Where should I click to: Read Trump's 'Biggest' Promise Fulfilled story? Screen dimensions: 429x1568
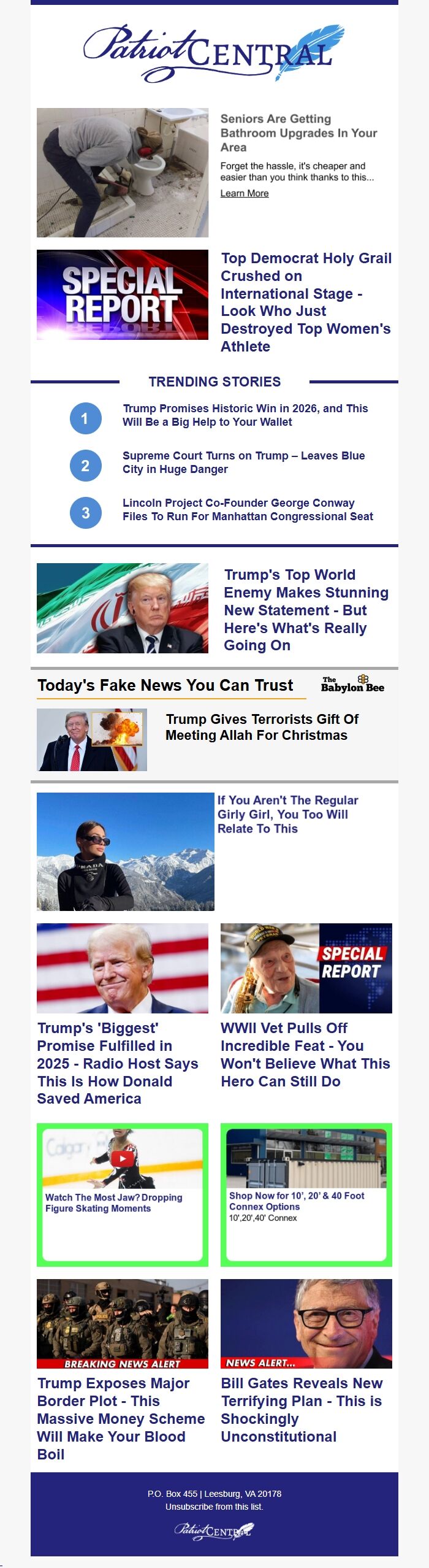[x=117, y=1063]
